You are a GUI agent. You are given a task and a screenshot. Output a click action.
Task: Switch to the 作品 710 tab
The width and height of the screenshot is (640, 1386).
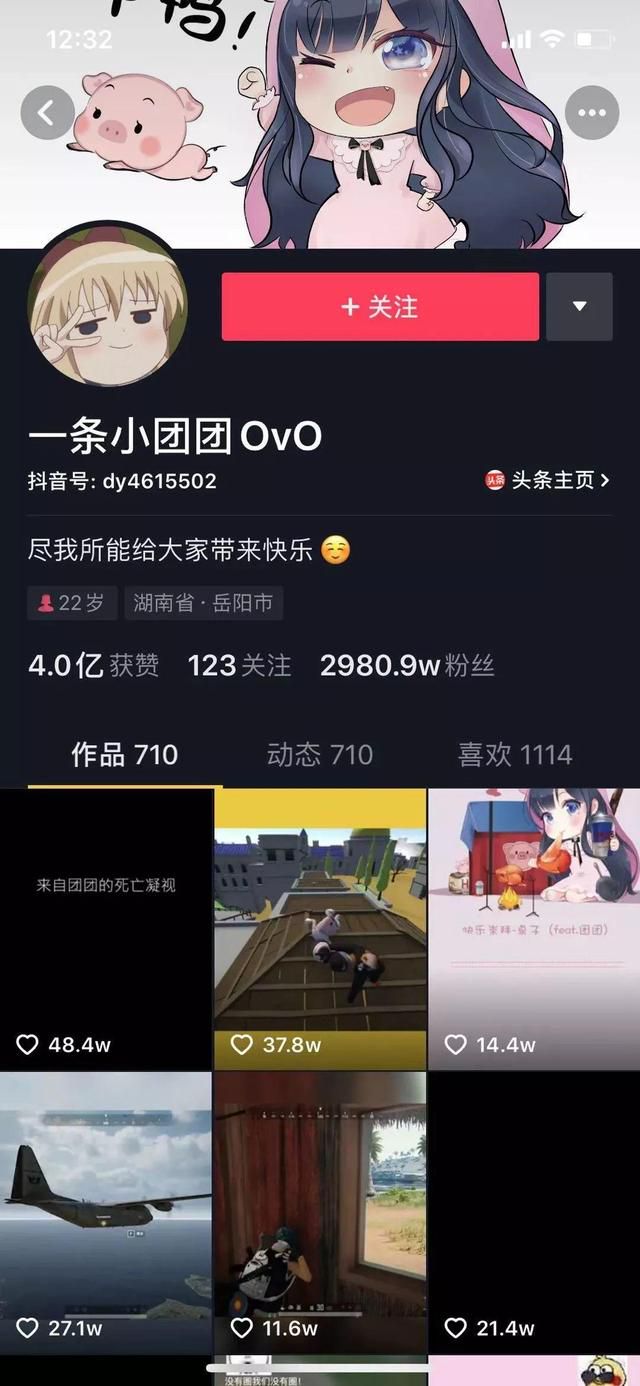pyautogui.click(x=124, y=754)
